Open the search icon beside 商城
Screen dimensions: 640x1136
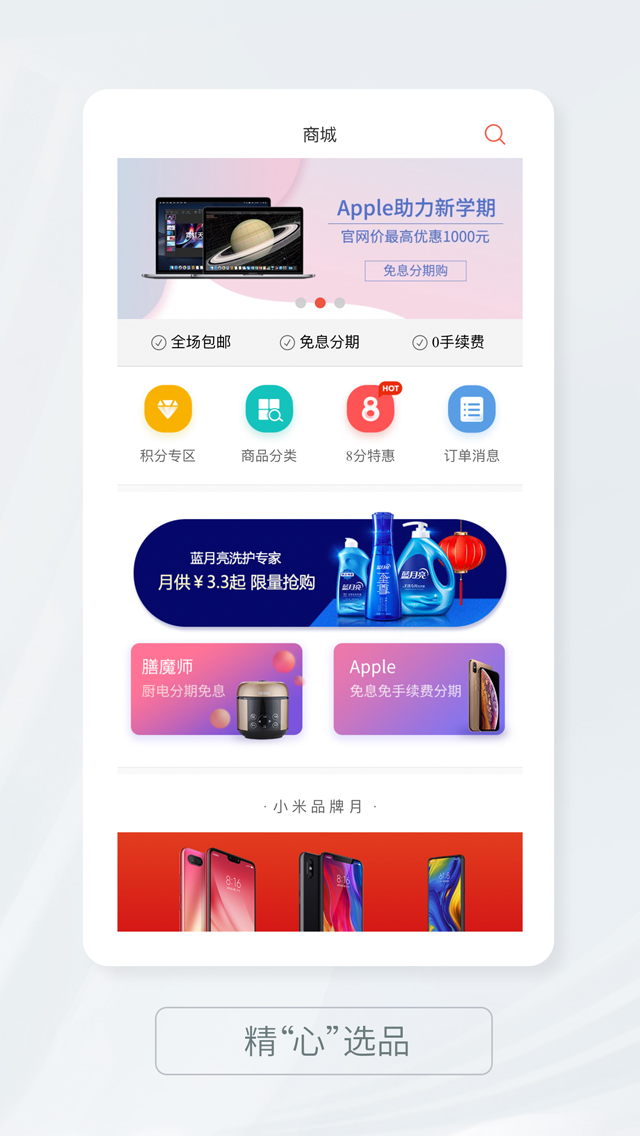(x=494, y=135)
